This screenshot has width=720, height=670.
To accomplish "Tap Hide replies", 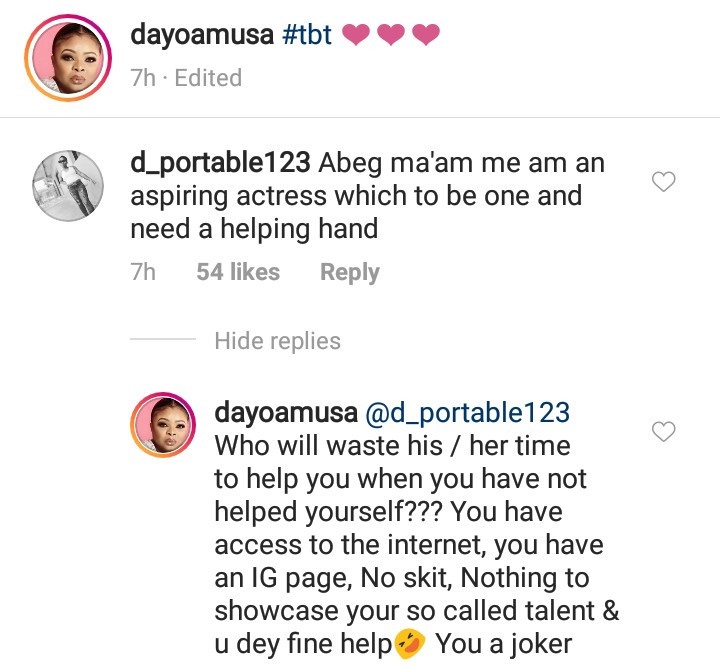I will pyautogui.click(x=277, y=341).
